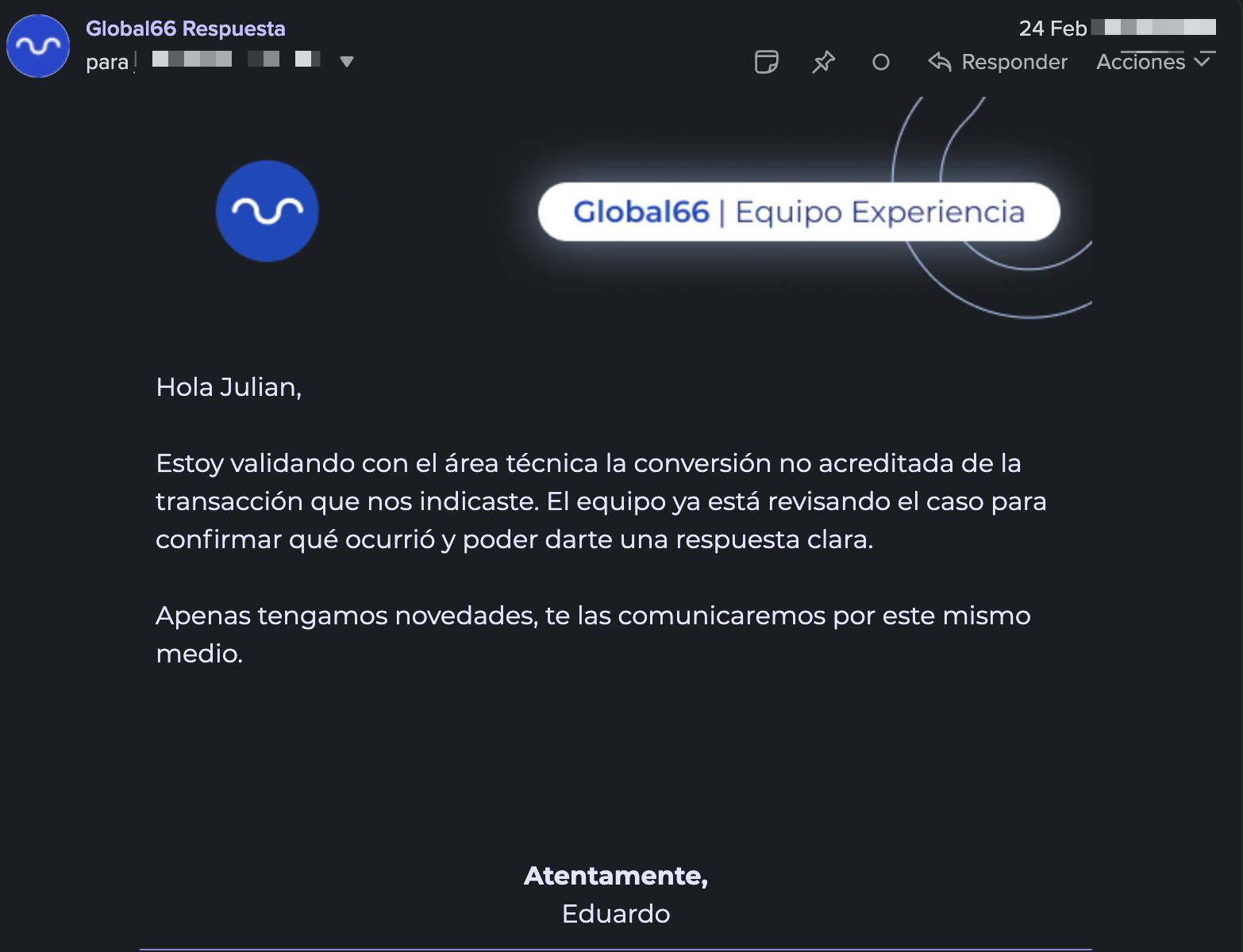This screenshot has height=952, width=1243.
Task: Pin this email
Action: tap(823, 62)
